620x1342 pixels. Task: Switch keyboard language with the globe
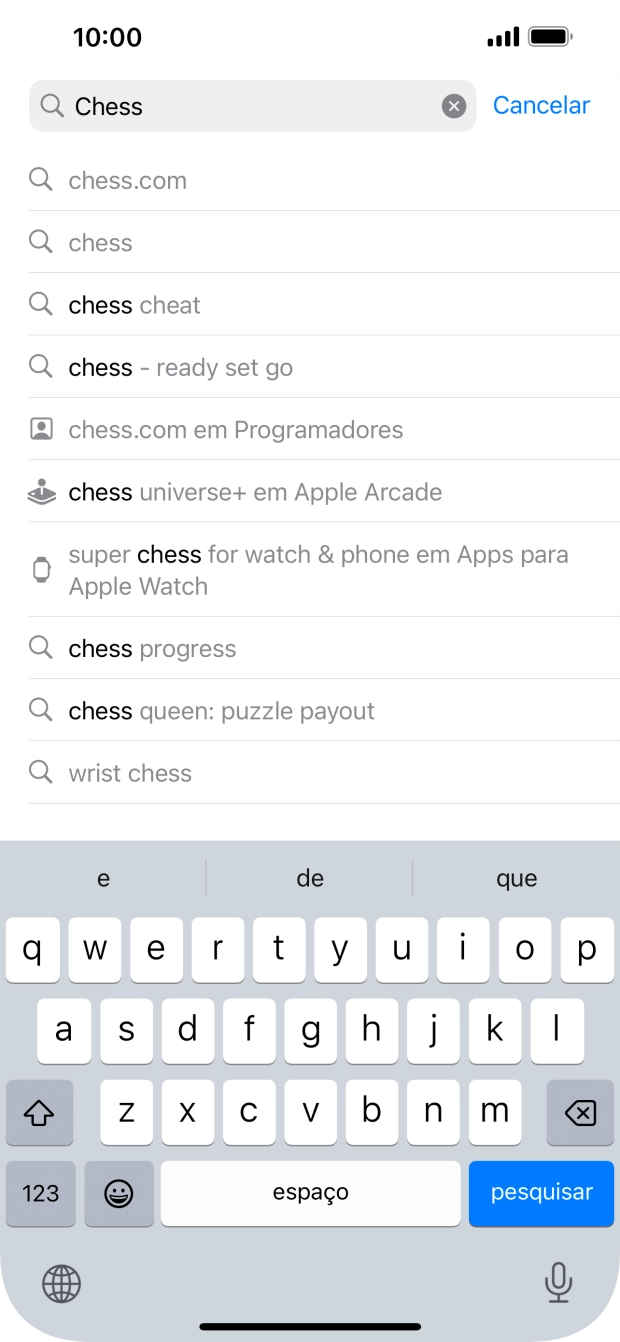(x=62, y=1283)
